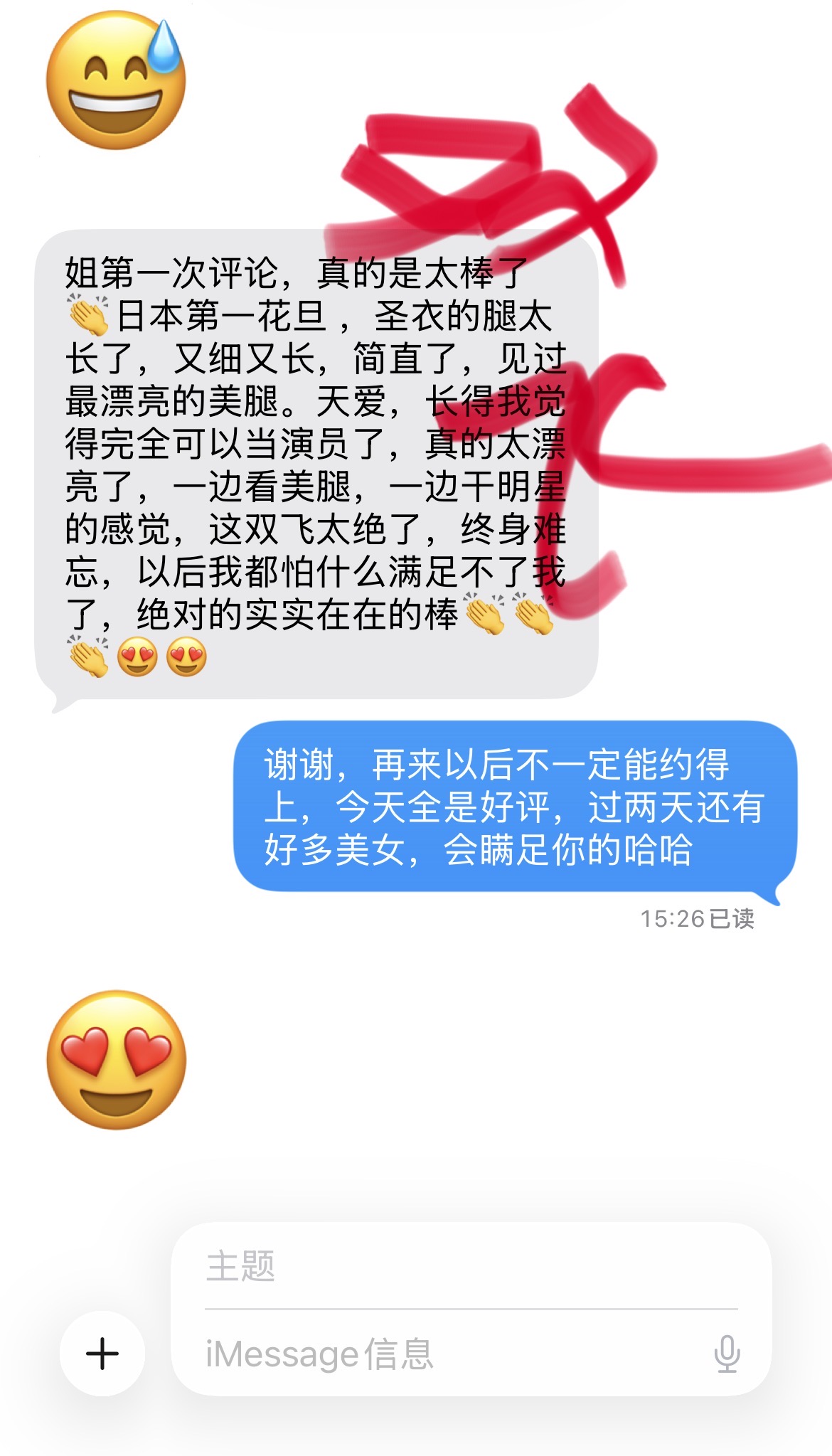Start voice dictation with the microphone
This screenshot has height=1456, width=832.
727,1354
